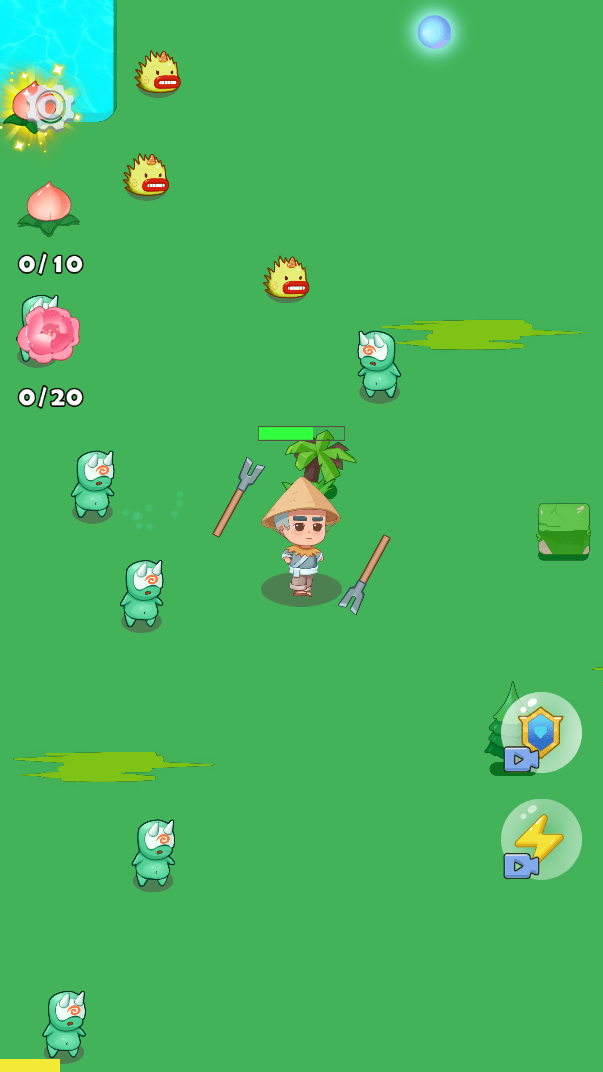603x1072 pixels.
Task: Open the settings gear icon
Action: [x=49, y=105]
